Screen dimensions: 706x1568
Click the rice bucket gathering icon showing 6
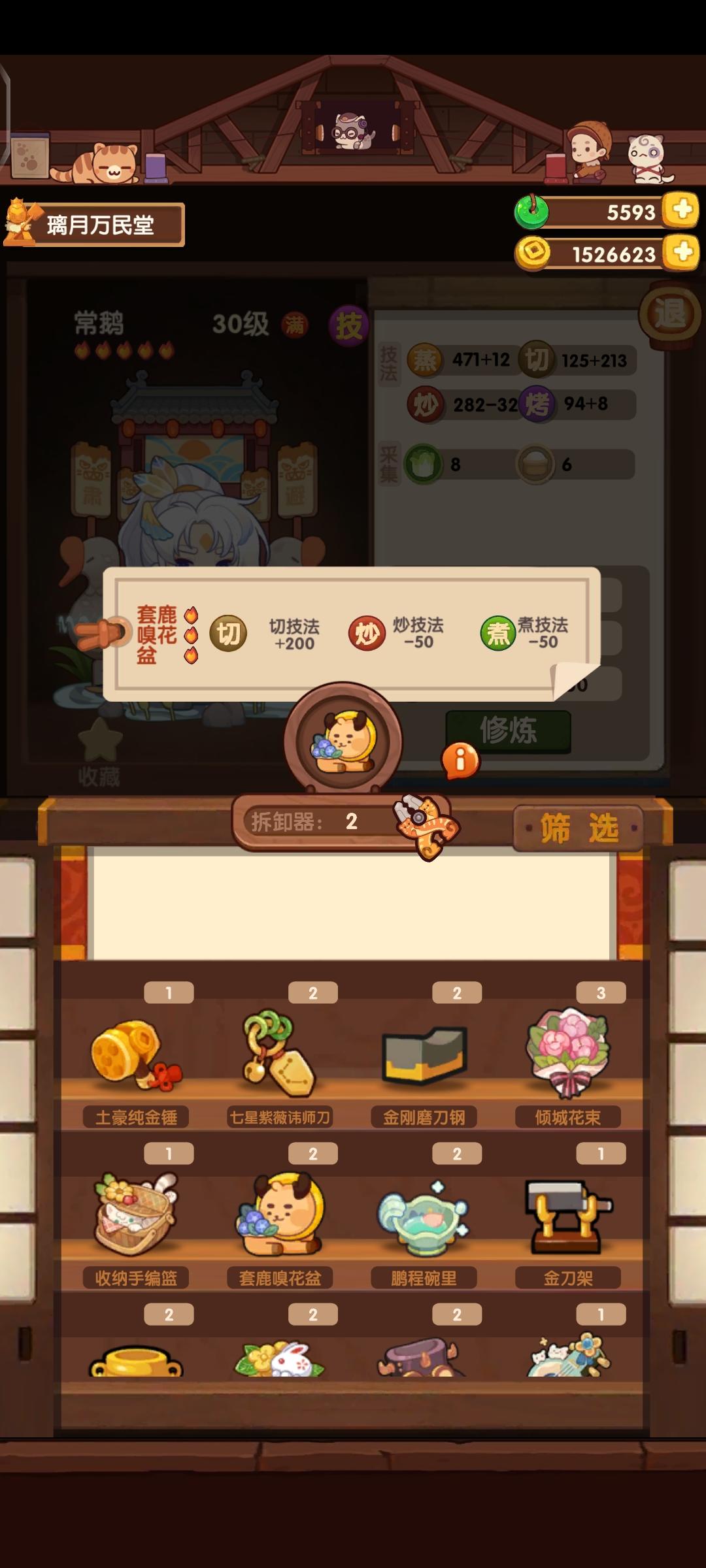[535, 463]
